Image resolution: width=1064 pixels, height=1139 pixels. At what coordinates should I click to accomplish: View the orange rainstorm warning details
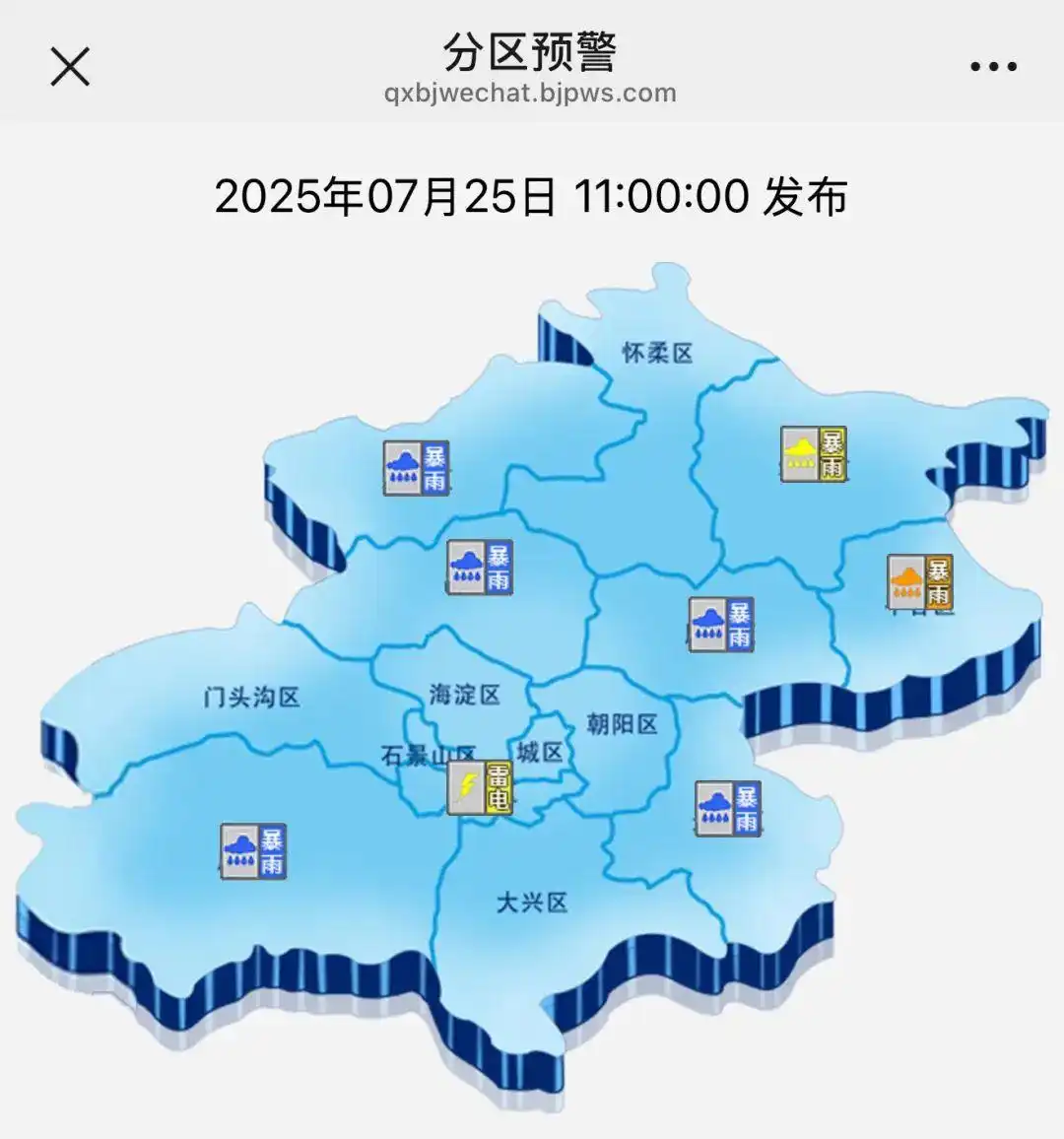pos(920,582)
